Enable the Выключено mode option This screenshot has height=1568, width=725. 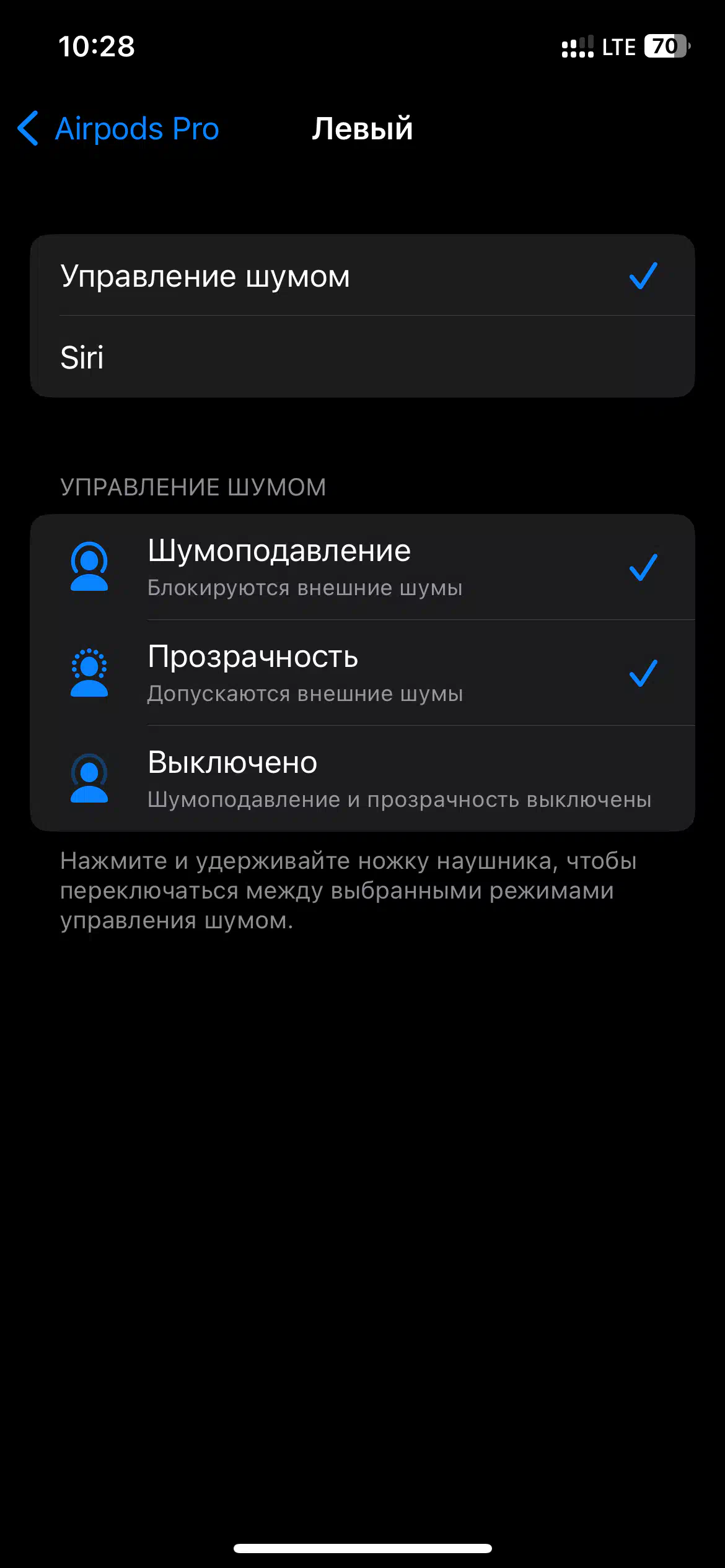pyautogui.click(x=362, y=779)
